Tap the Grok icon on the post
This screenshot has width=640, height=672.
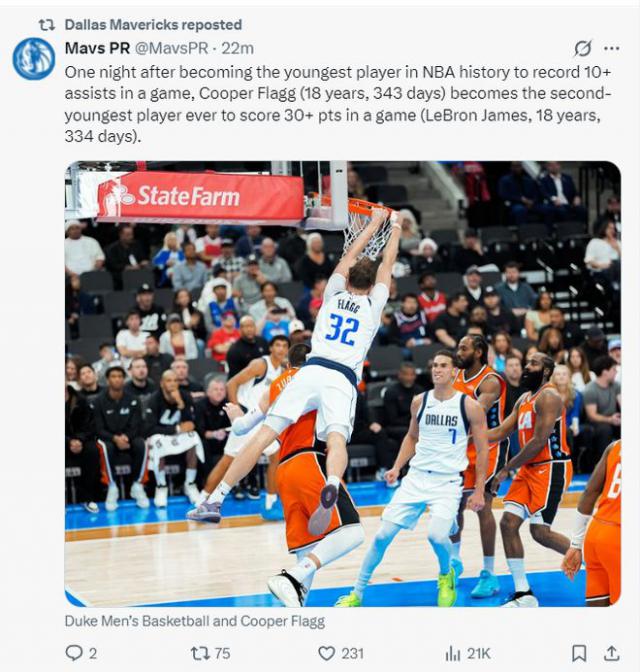(x=583, y=48)
